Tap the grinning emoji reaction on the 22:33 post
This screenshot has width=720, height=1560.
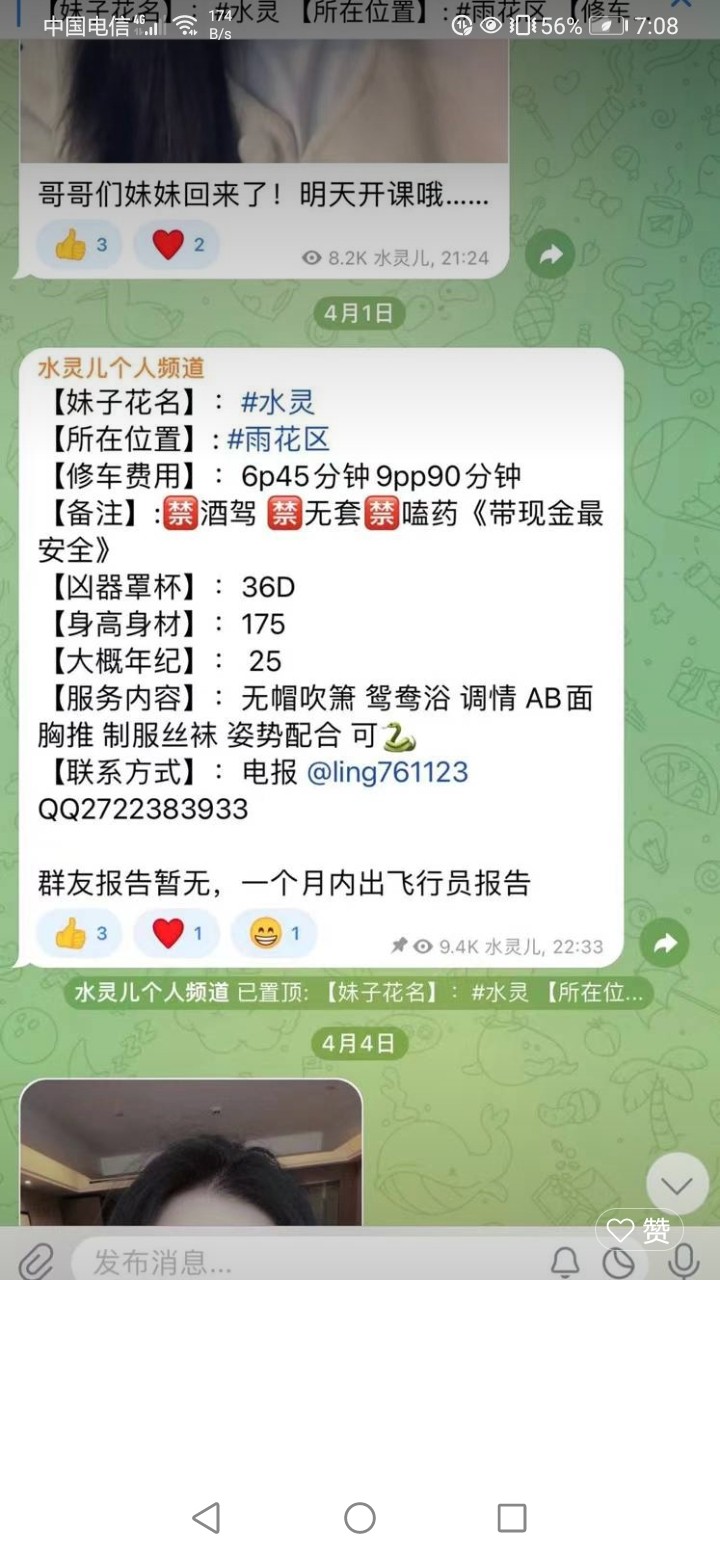pyautogui.click(x=274, y=934)
